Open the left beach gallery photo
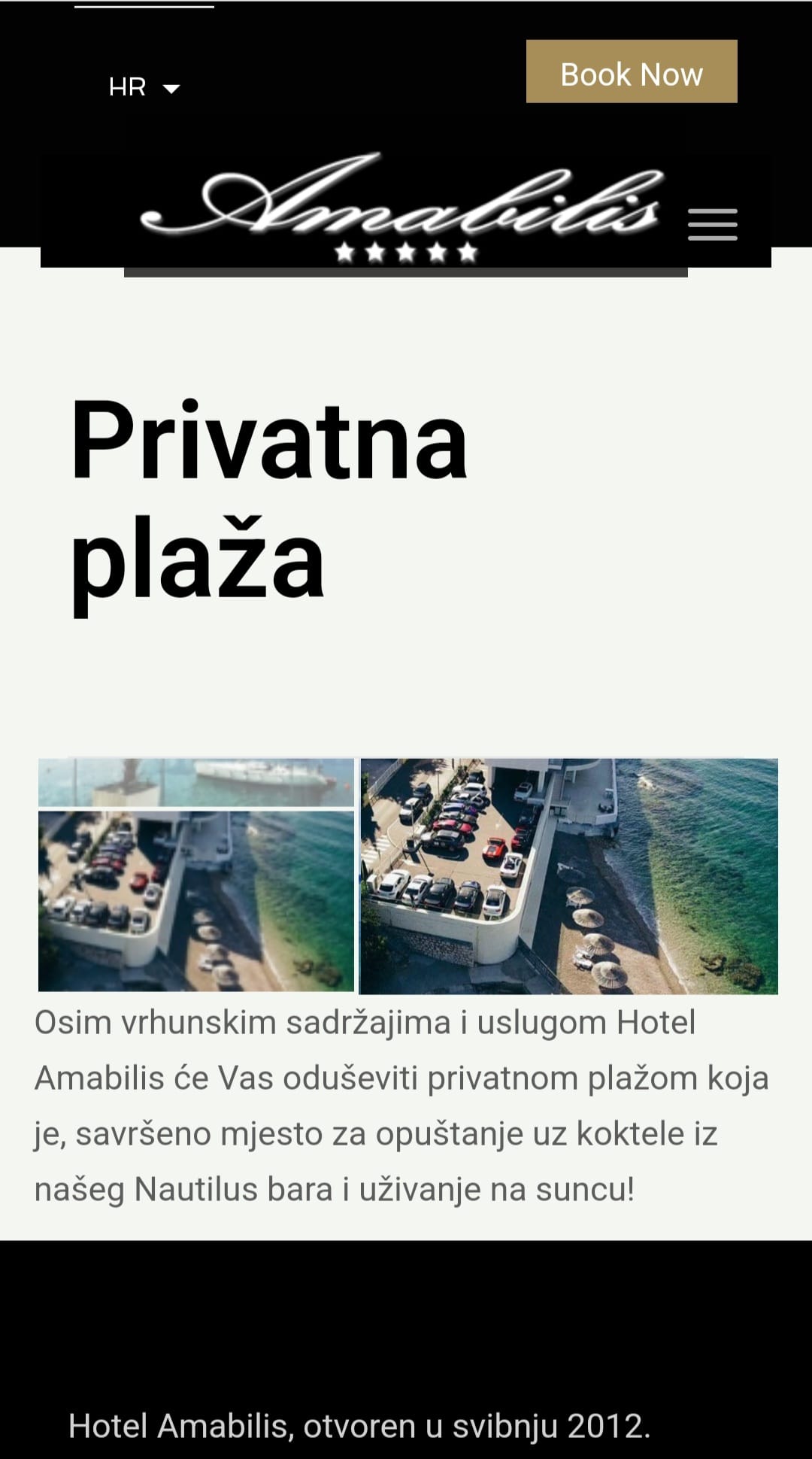Image resolution: width=812 pixels, height=1459 pixels. point(196,875)
